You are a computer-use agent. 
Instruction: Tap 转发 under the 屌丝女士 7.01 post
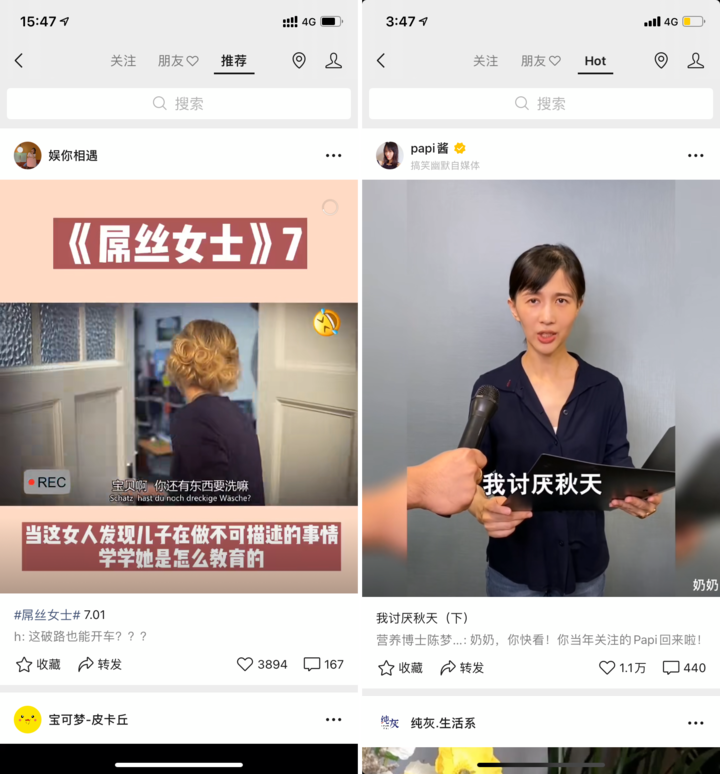click(x=100, y=664)
